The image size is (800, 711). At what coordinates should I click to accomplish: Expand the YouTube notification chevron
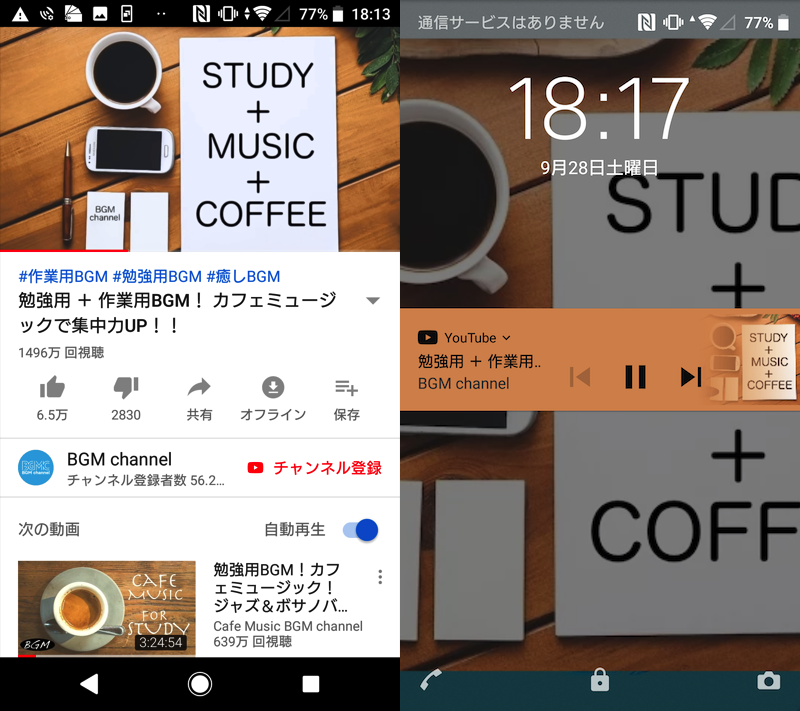506,338
